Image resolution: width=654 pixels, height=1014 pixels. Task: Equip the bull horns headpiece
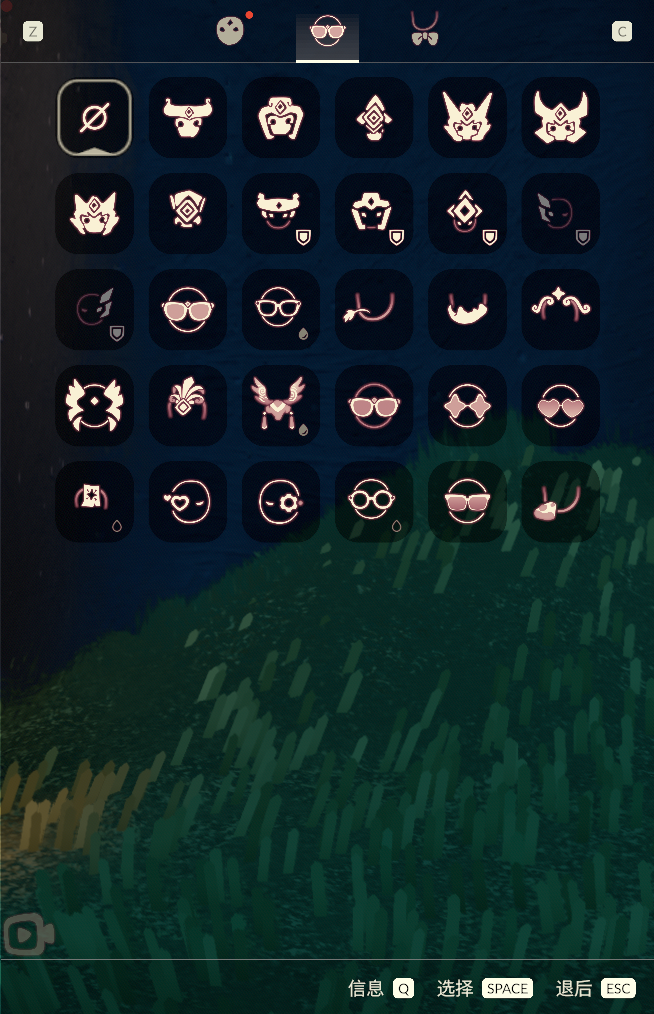click(187, 117)
